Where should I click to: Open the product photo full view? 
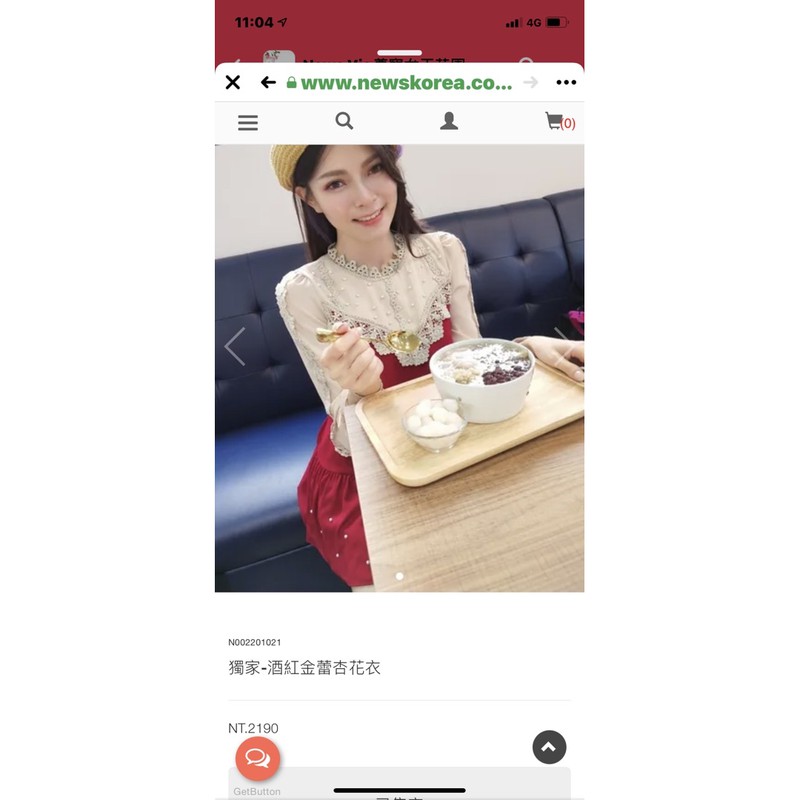coord(399,368)
